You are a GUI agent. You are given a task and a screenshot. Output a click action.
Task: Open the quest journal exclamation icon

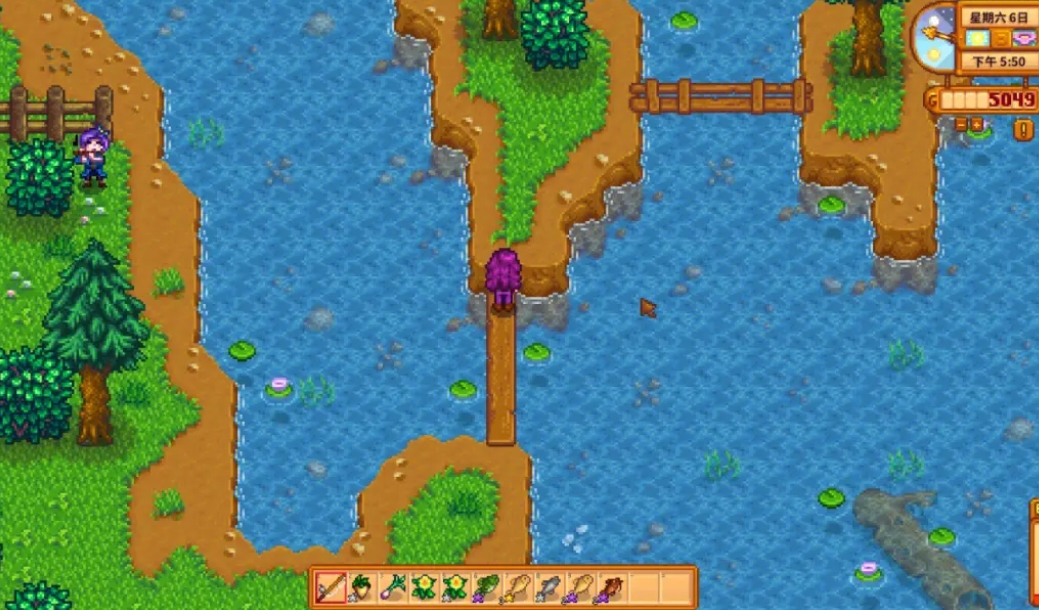click(1023, 129)
